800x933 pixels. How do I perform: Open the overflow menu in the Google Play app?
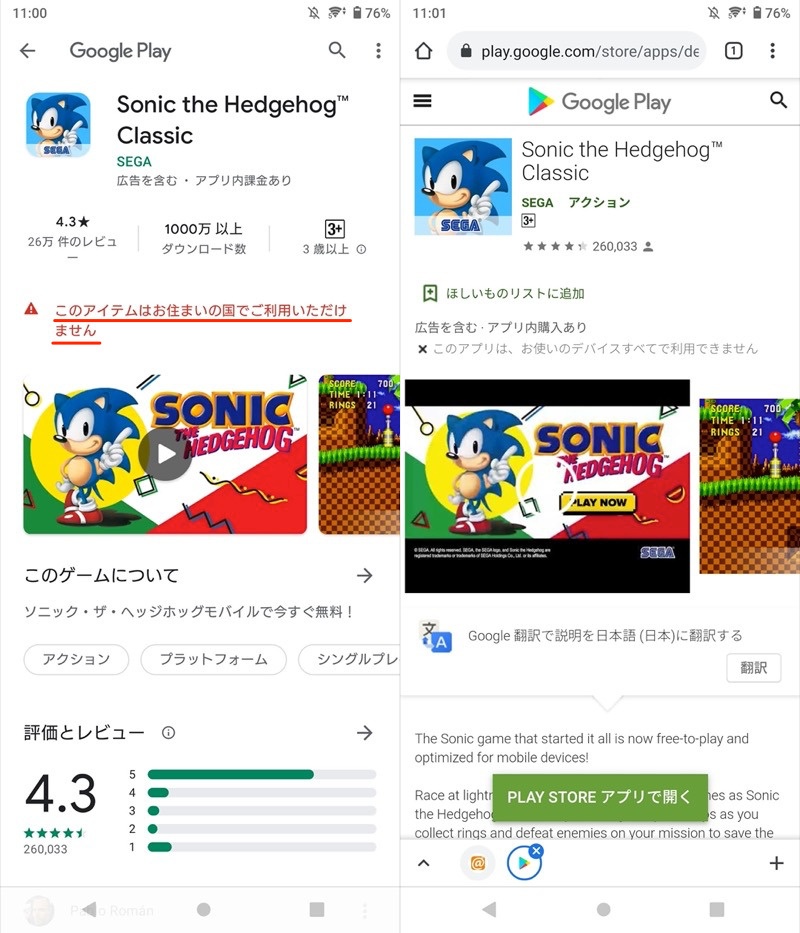tap(378, 51)
